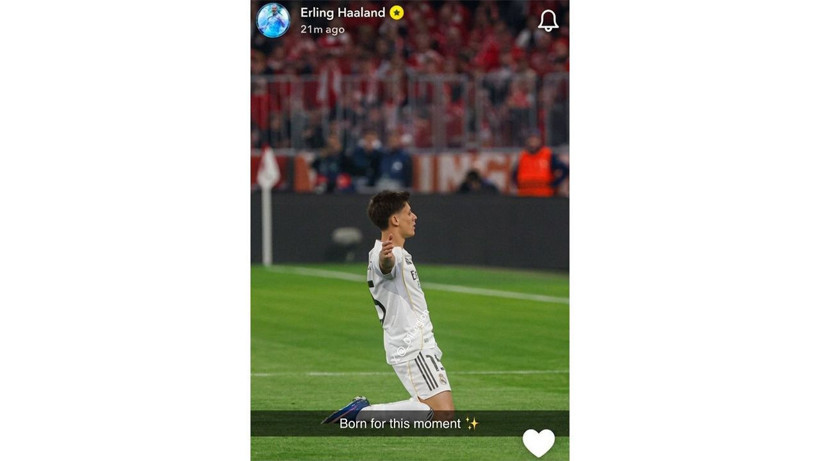Turn on notifications with the bell
Screen dimensions: 820x461
[548, 20]
